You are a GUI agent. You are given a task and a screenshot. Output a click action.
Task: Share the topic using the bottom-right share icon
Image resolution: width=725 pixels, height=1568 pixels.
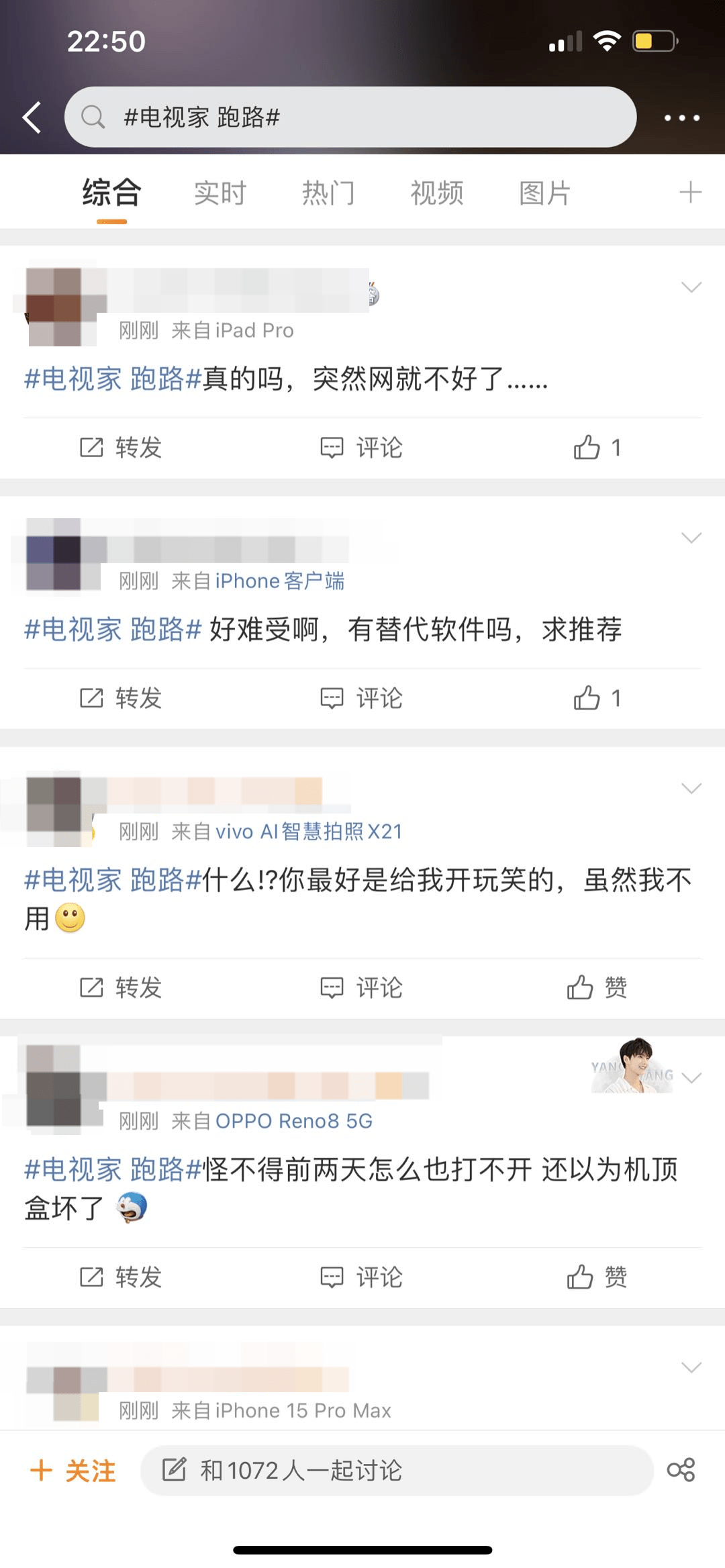click(681, 1470)
